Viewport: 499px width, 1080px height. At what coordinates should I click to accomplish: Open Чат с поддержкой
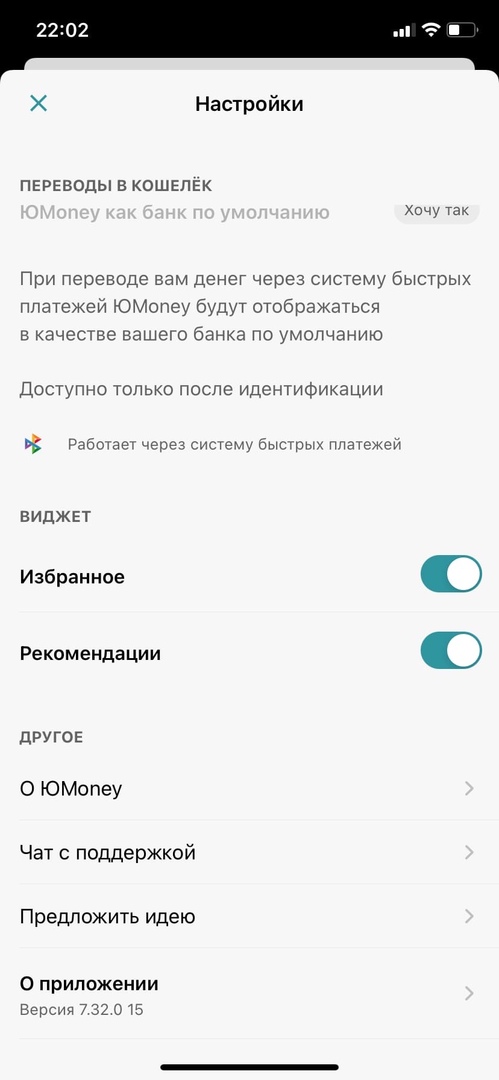coord(250,852)
